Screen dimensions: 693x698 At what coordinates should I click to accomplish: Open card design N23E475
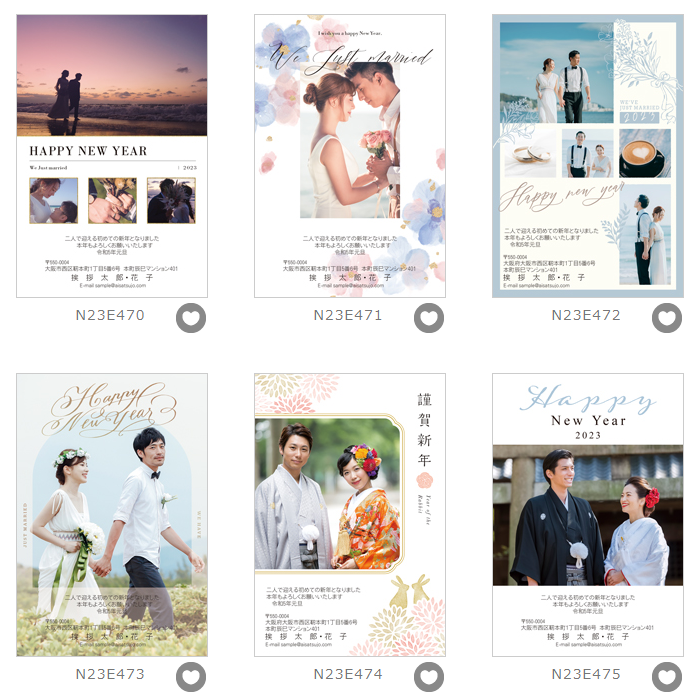(x=587, y=515)
